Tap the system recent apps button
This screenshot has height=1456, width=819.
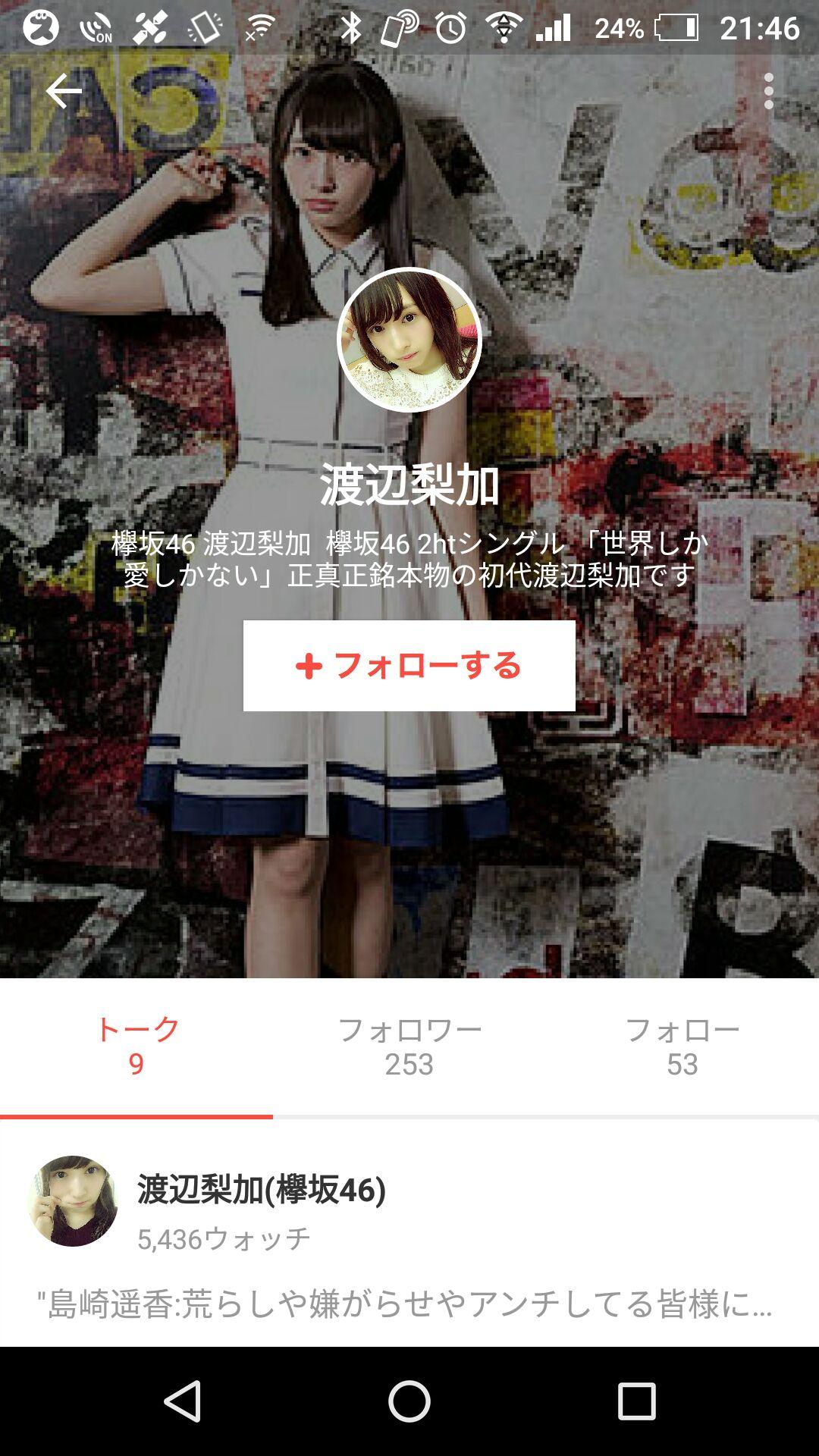tap(636, 1401)
